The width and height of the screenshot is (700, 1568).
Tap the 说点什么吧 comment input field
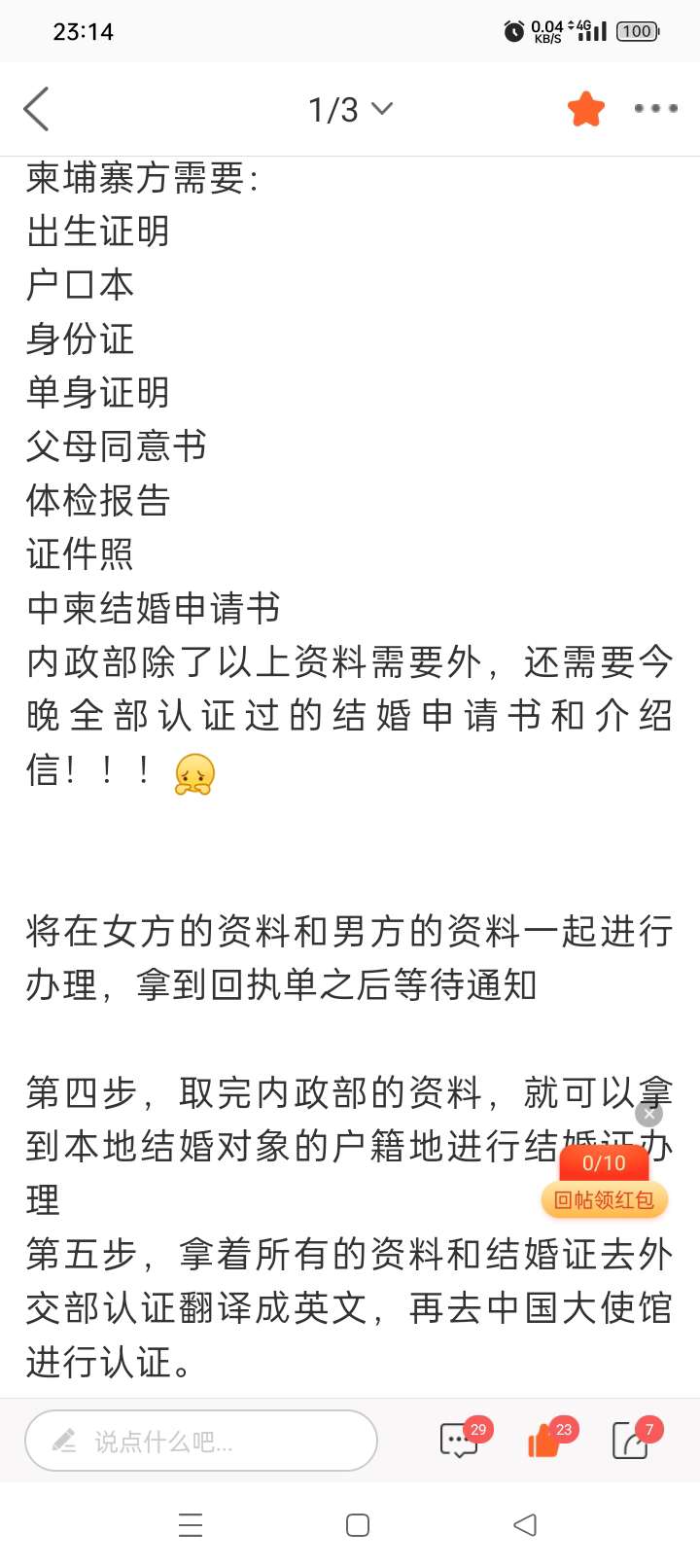[201, 1441]
